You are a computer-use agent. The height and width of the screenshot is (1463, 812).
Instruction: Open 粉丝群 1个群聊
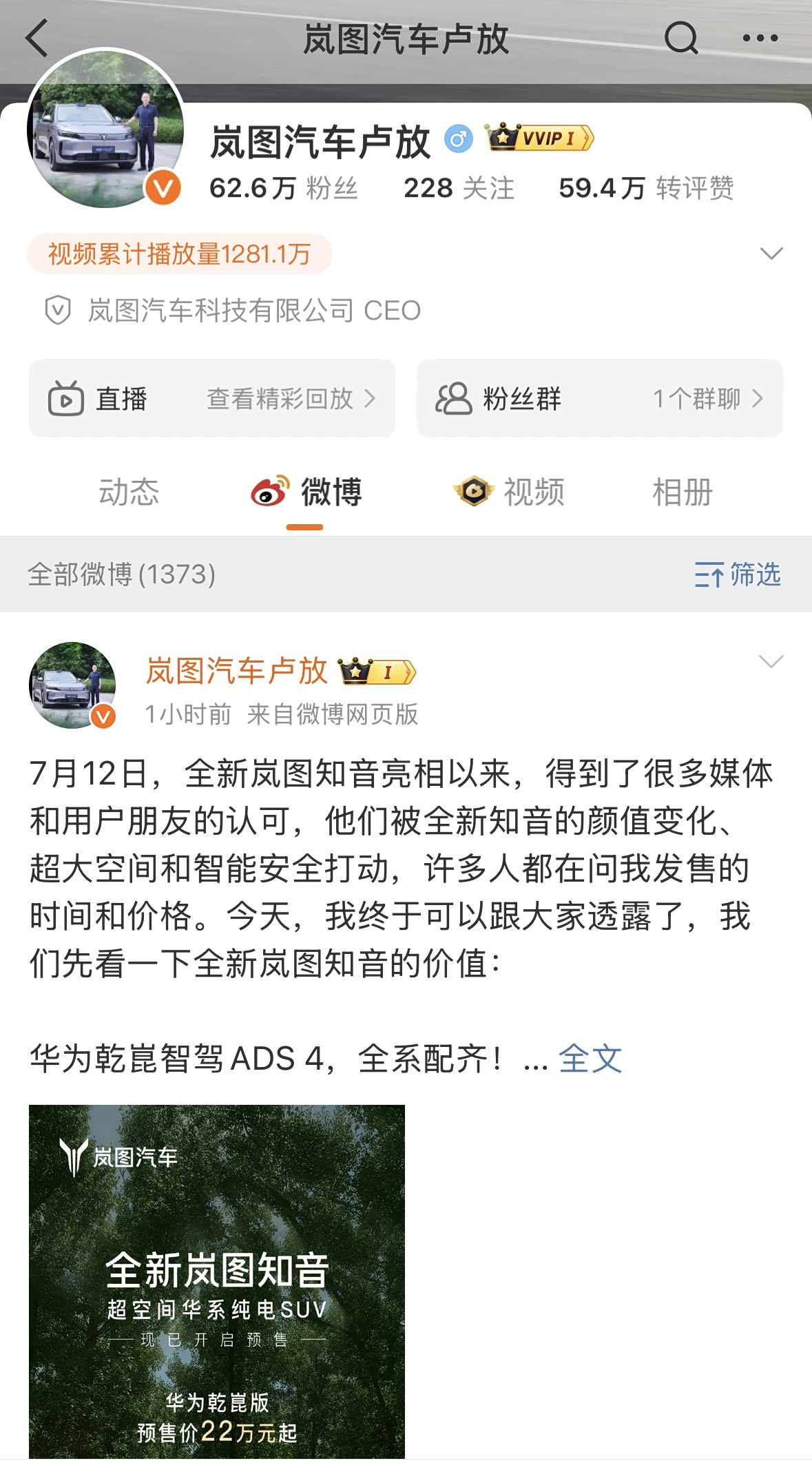tap(599, 398)
